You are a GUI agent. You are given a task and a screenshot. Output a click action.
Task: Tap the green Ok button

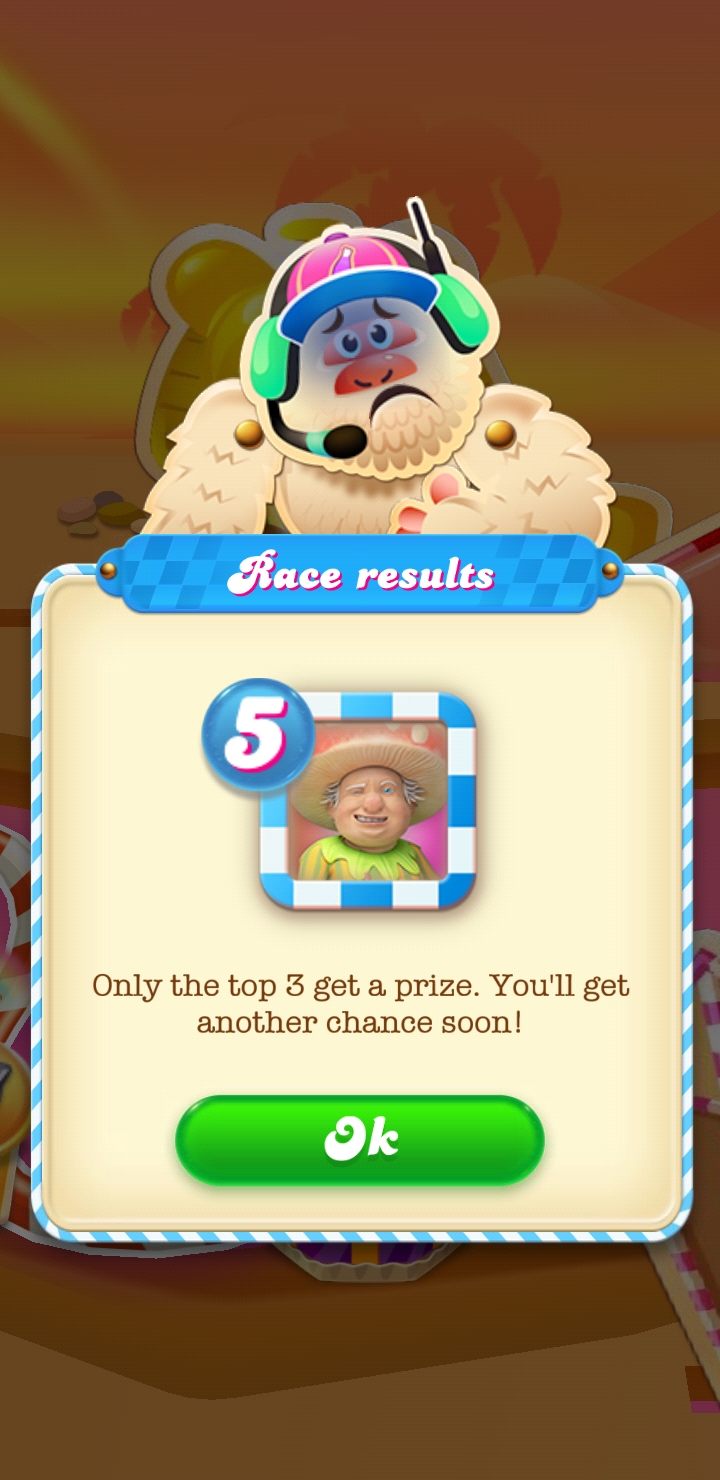tap(360, 1140)
